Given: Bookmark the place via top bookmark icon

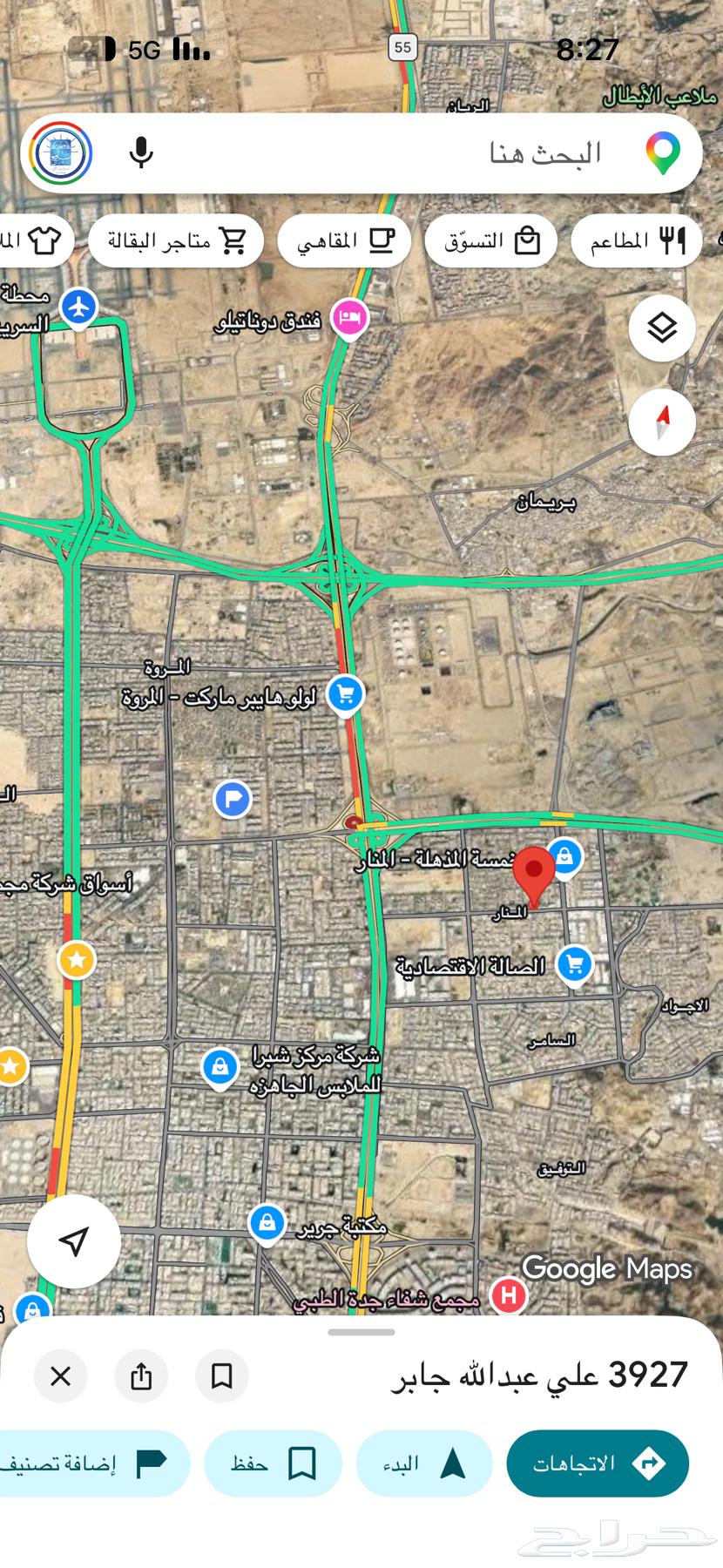Looking at the screenshot, I should (x=222, y=1376).
